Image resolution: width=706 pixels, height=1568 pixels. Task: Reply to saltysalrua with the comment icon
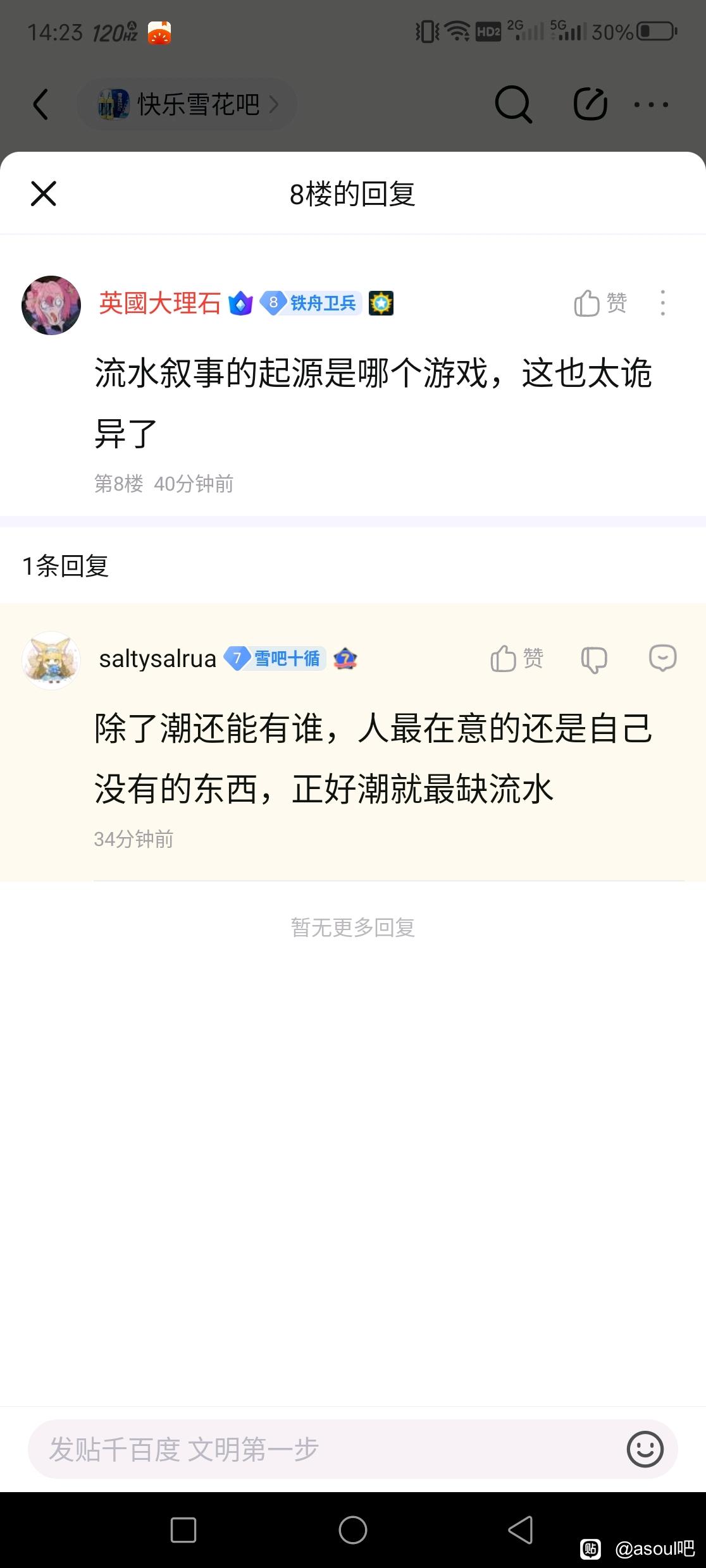662,658
